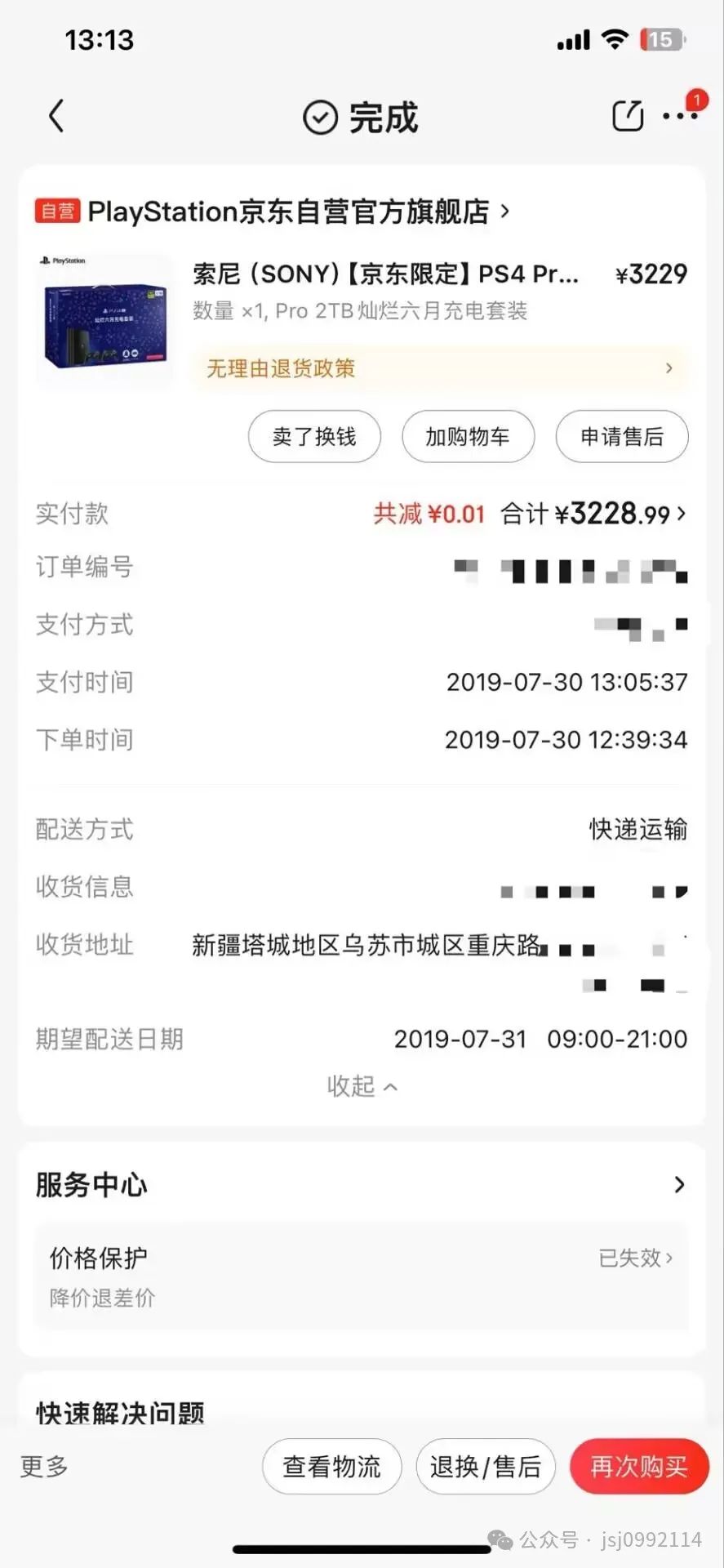Open the share icon in top bar

tap(626, 114)
